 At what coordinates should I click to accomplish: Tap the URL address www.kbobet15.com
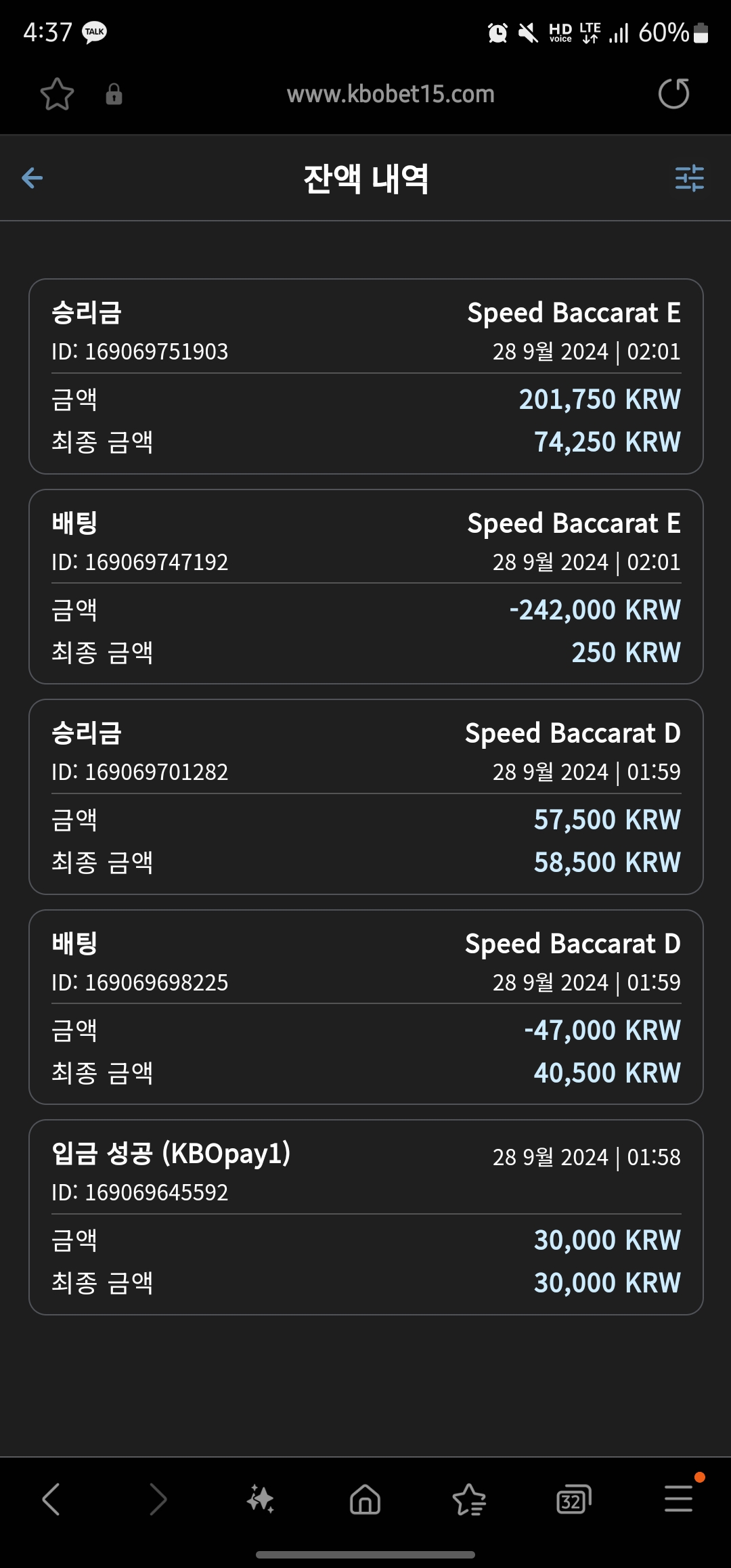[x=391, y=94]
